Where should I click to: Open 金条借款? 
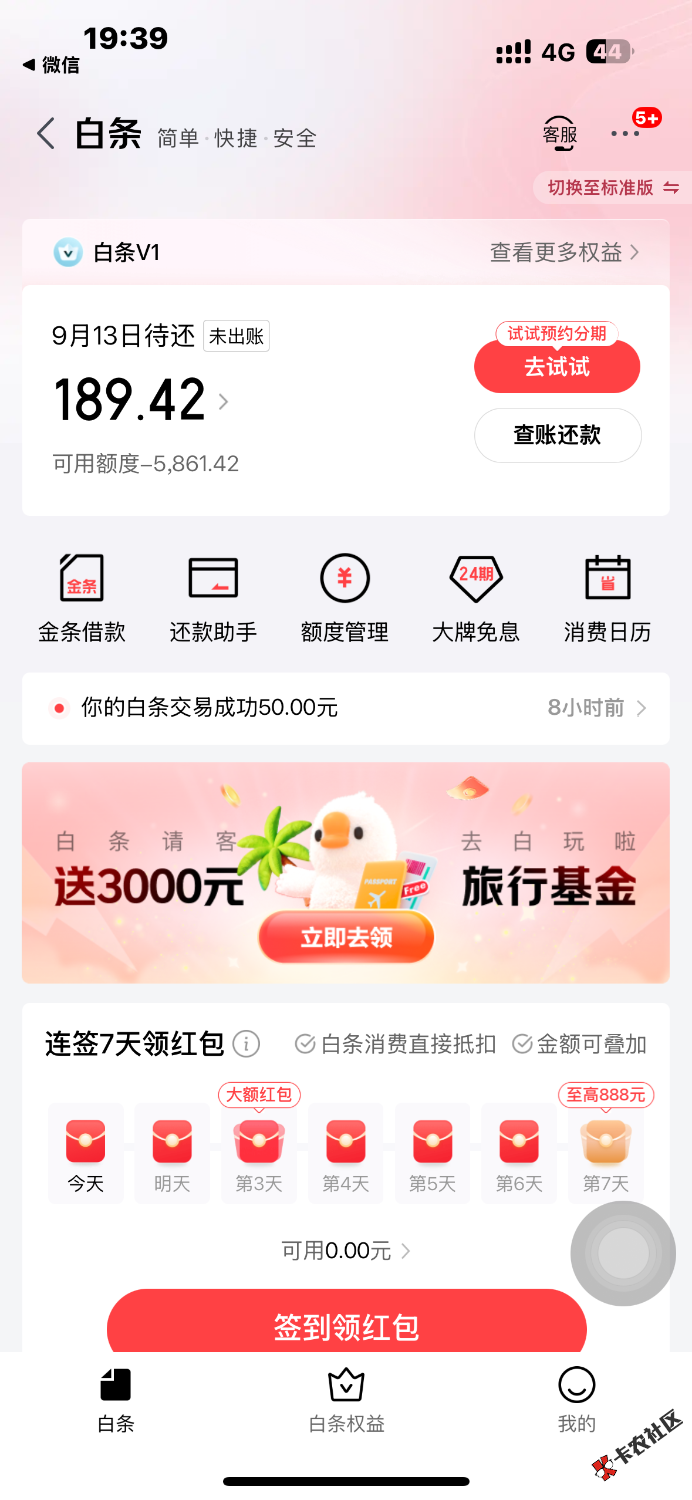pos(82,598)
